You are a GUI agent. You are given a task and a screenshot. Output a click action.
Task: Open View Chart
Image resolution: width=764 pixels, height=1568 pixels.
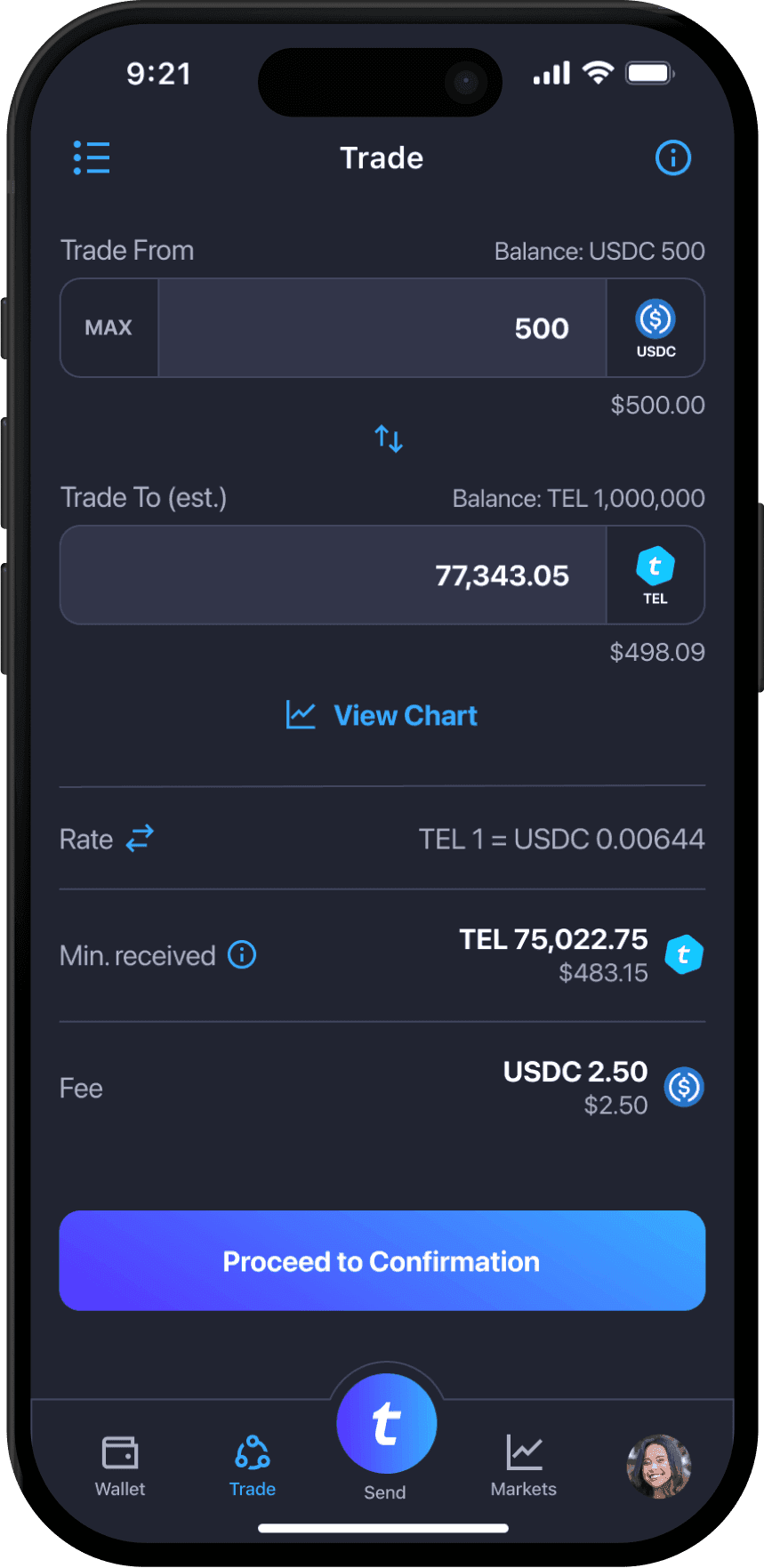[x=382, y=715]
